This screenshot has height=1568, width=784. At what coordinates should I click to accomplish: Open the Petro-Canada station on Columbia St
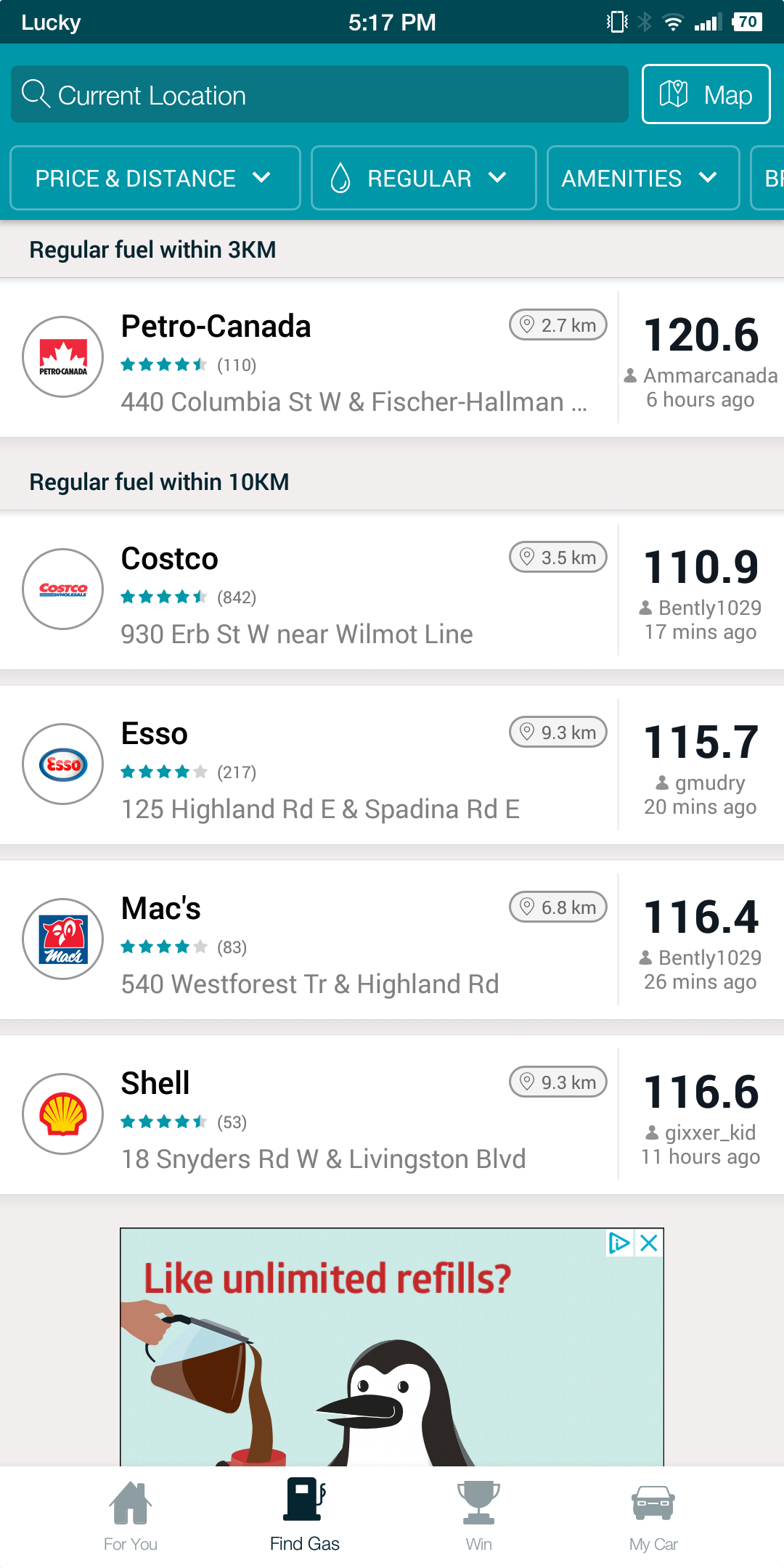coord(392,357)
